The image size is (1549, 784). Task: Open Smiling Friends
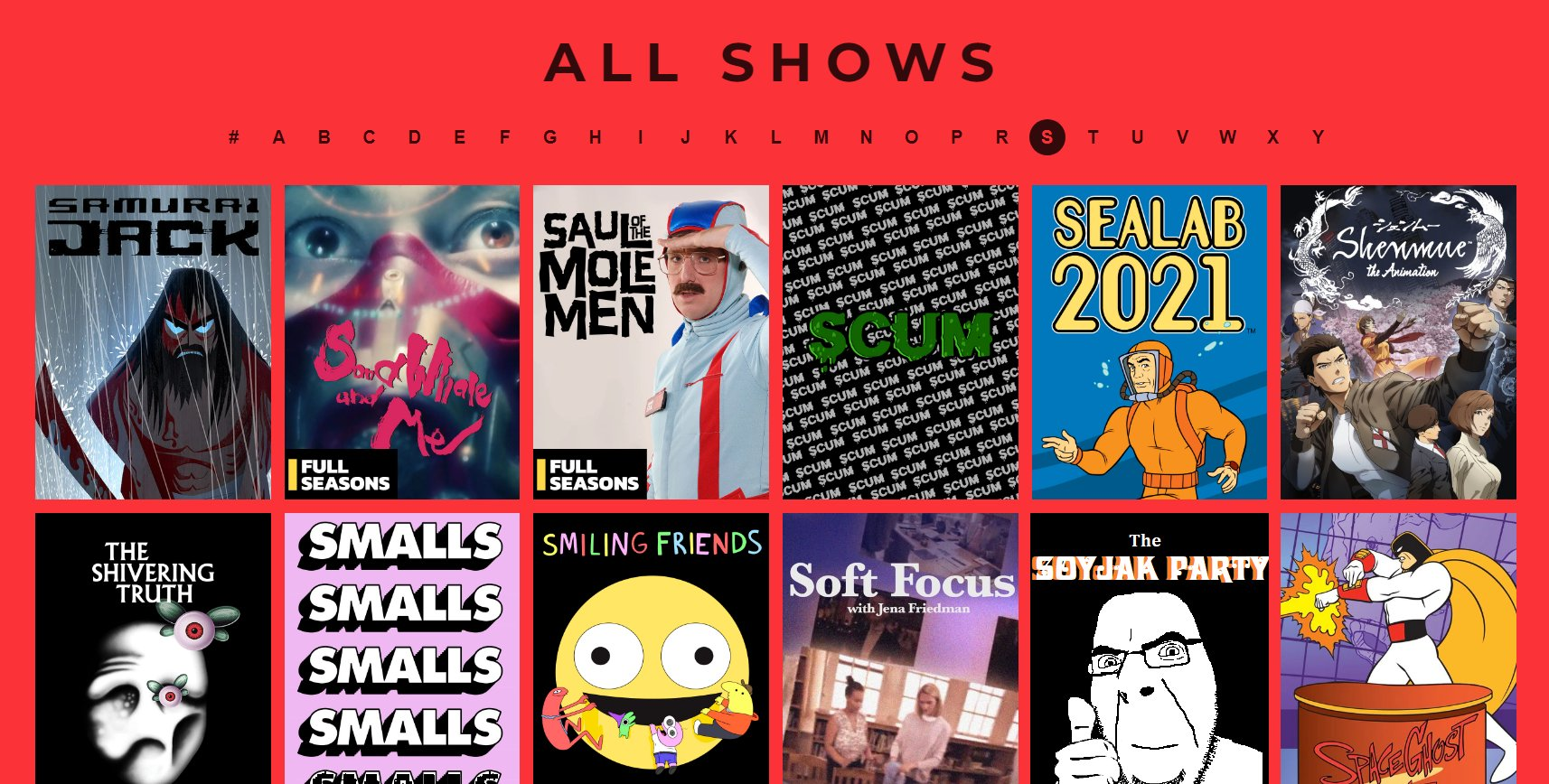coord(651,649)
